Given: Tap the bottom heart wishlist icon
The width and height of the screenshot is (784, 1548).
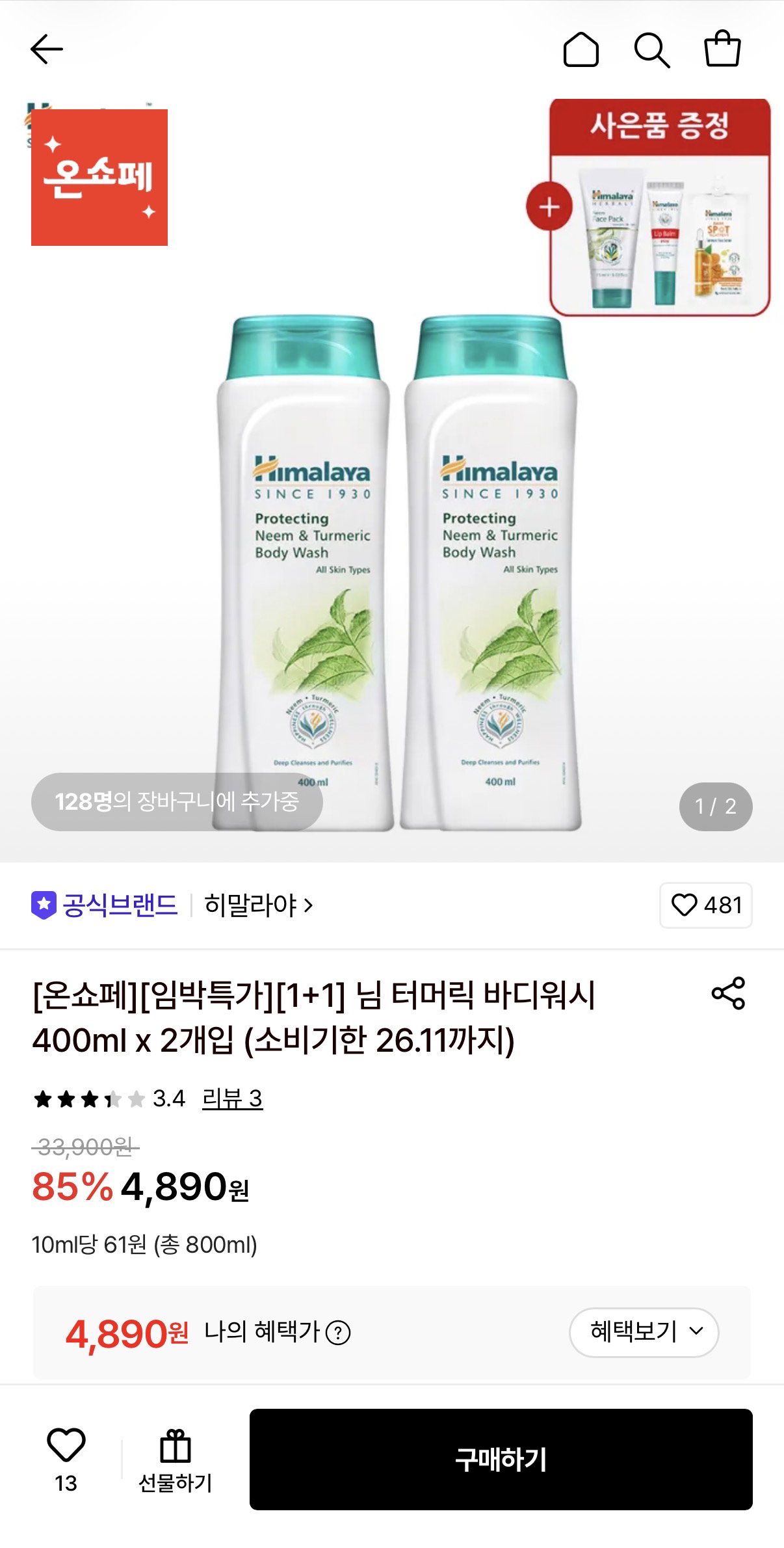Looking at the screenshot, I should pos(66,1445).
